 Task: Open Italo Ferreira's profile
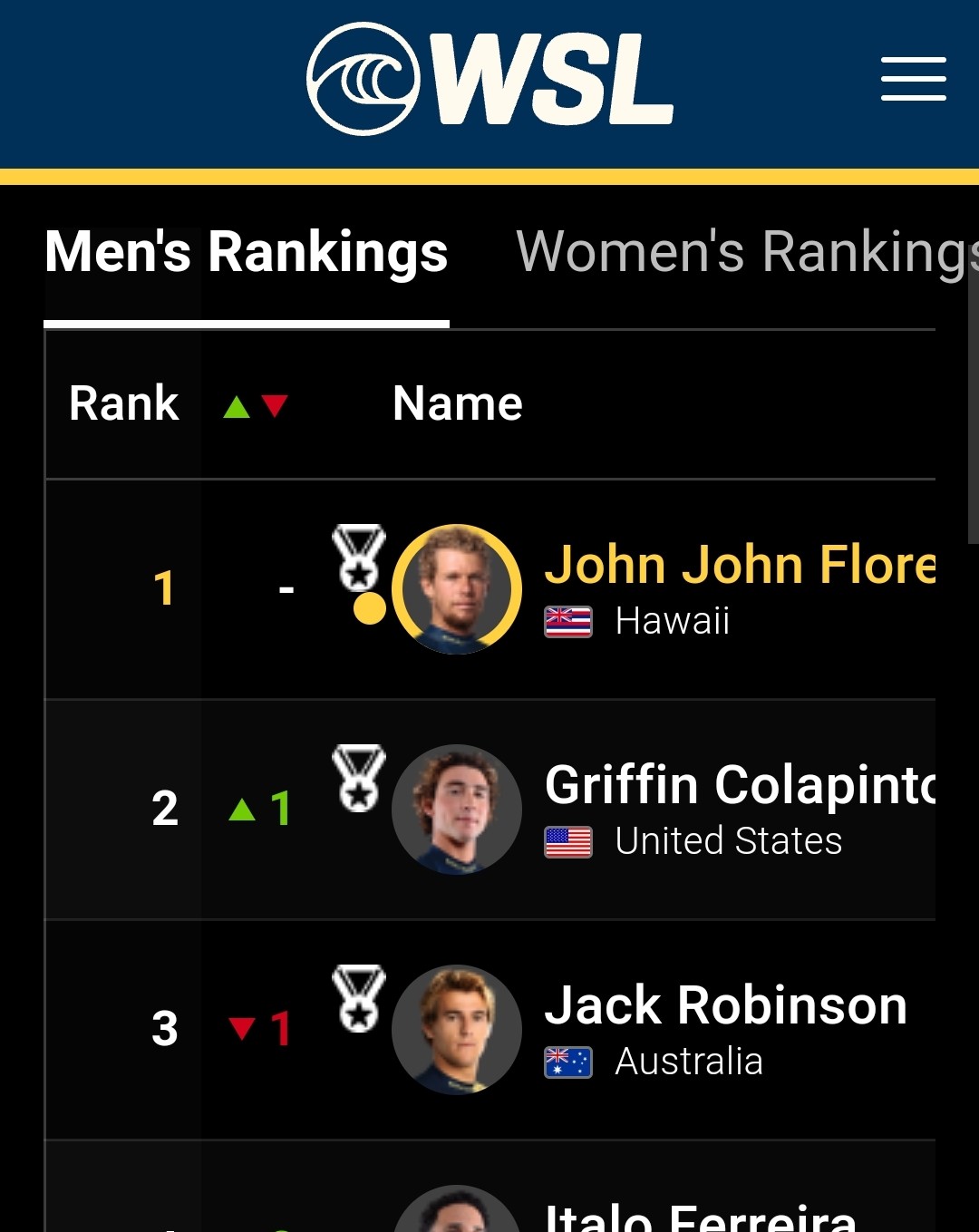(700, 1215)
